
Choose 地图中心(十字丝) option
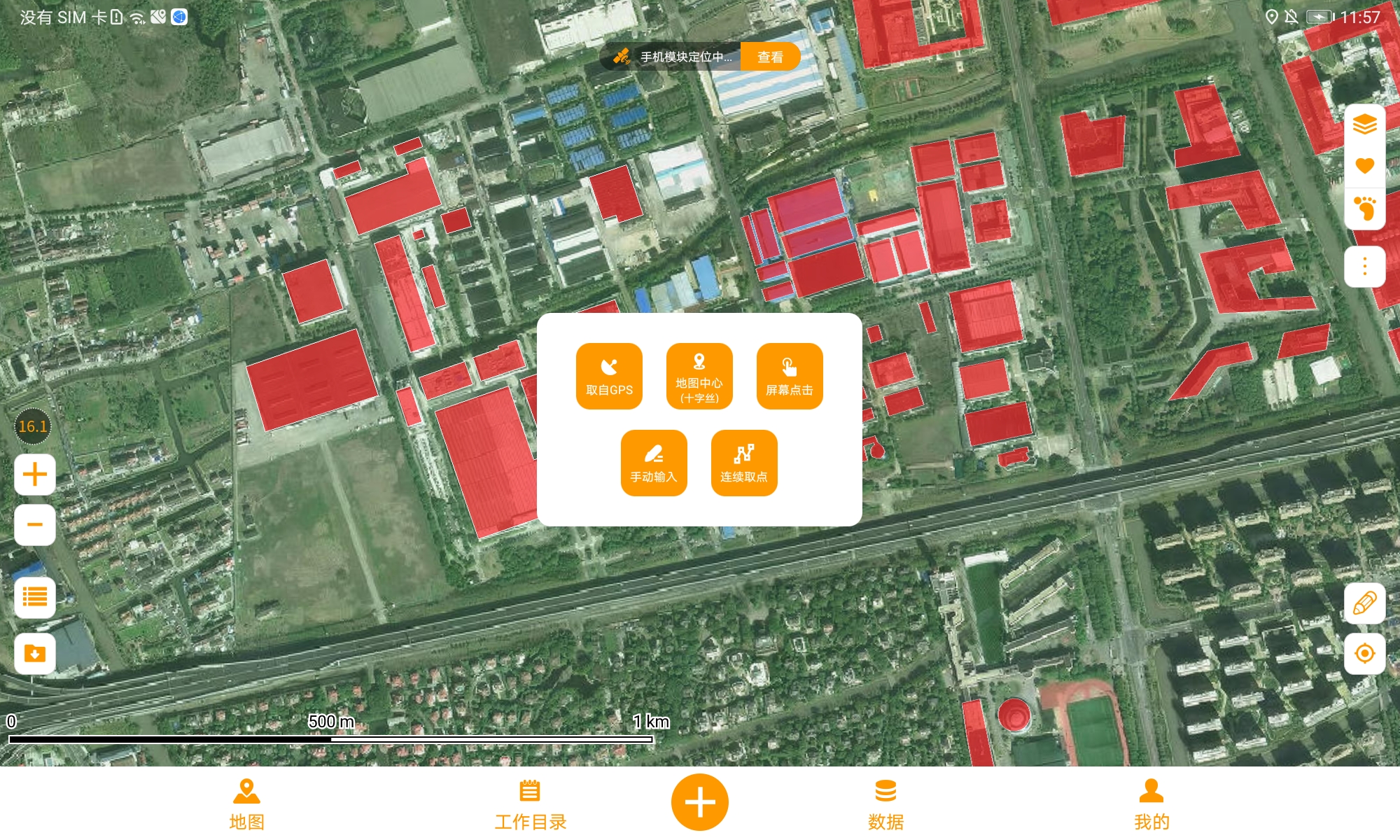coord(699,376)
